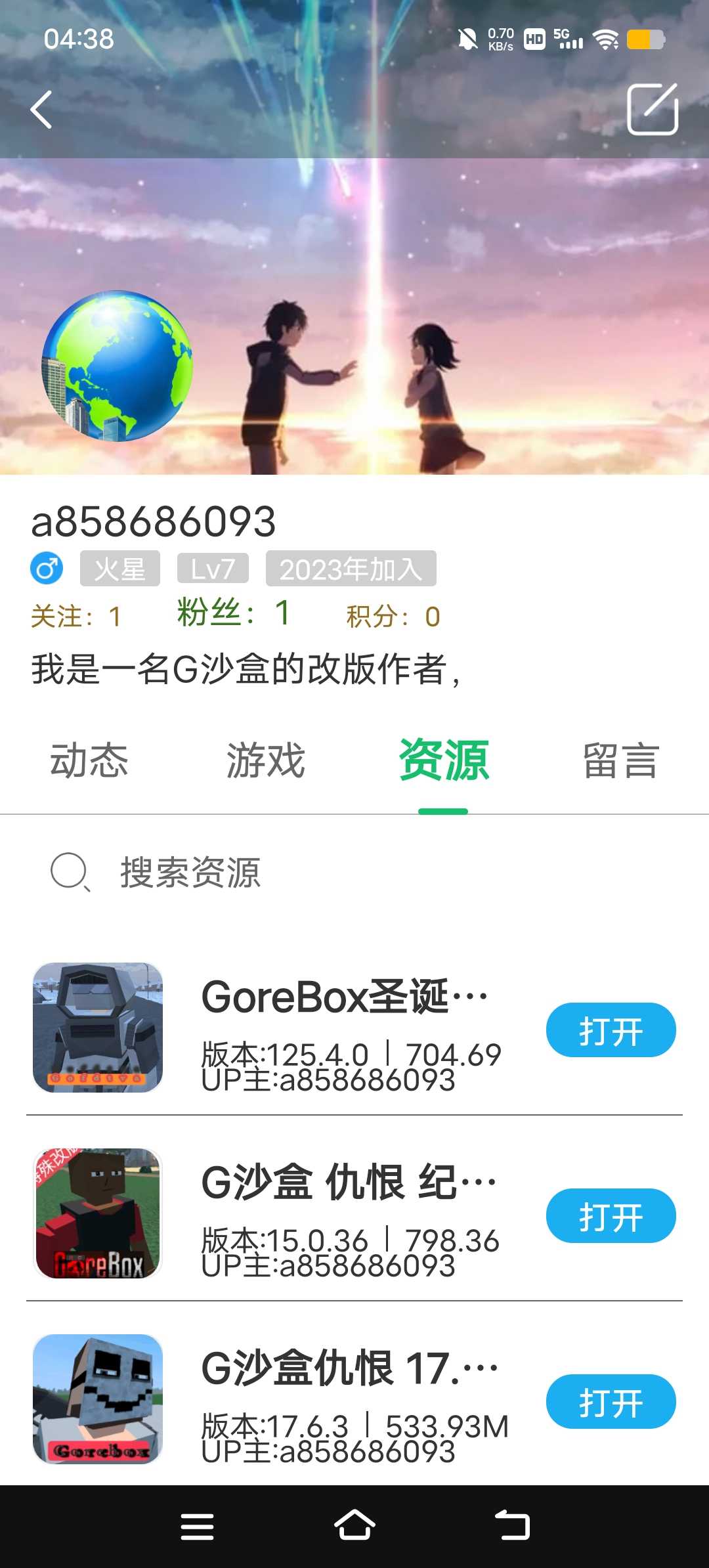Viewport: 709px width, 1568px height.
Task: Switch to the 游戏 tab
Action: (x=266, y=761)
